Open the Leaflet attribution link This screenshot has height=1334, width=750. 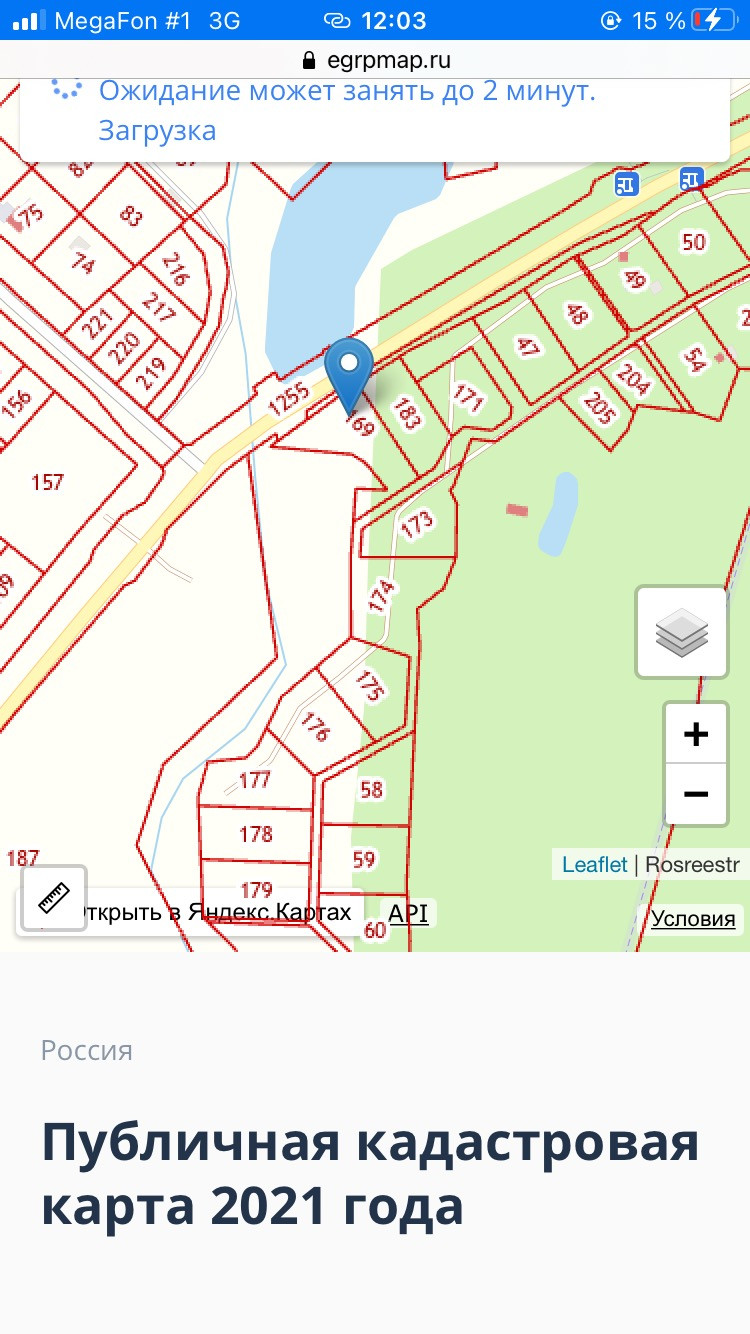pyautogui.click(x=594, y=865)
